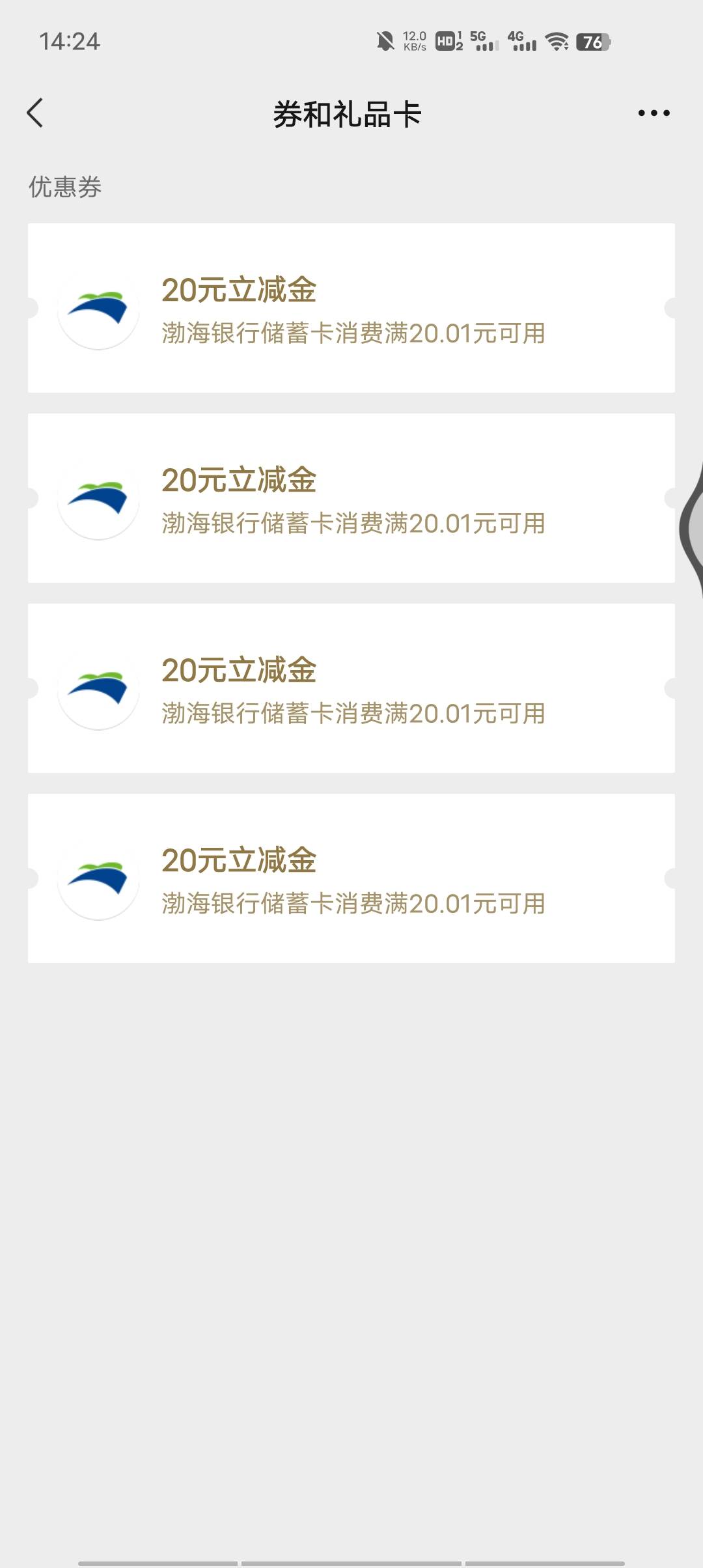The height and width of the screenshot is (1568, 703).
Task: Open the three-dot overflow menu
Action: click(x=654, y=113)
